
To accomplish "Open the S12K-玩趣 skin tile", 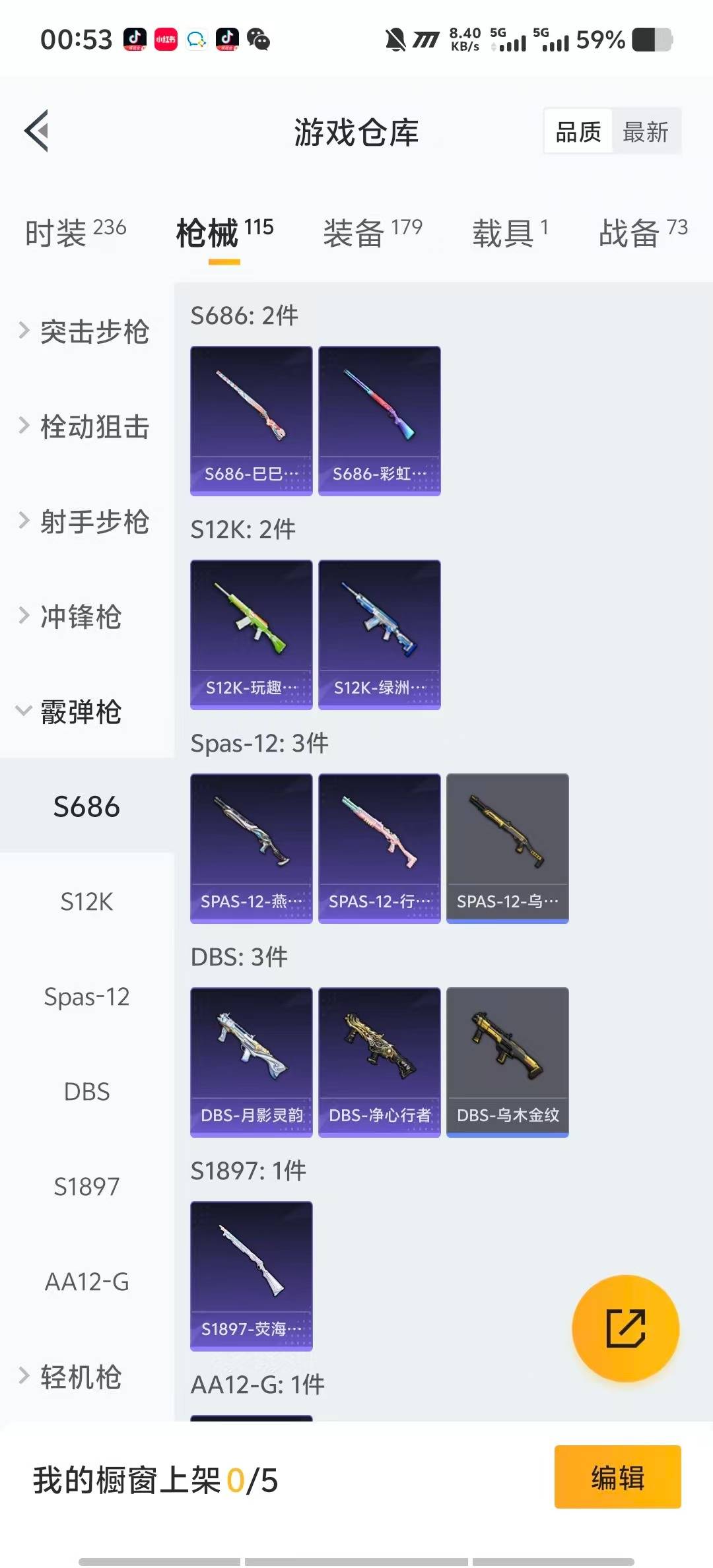I will pos(251,634).
